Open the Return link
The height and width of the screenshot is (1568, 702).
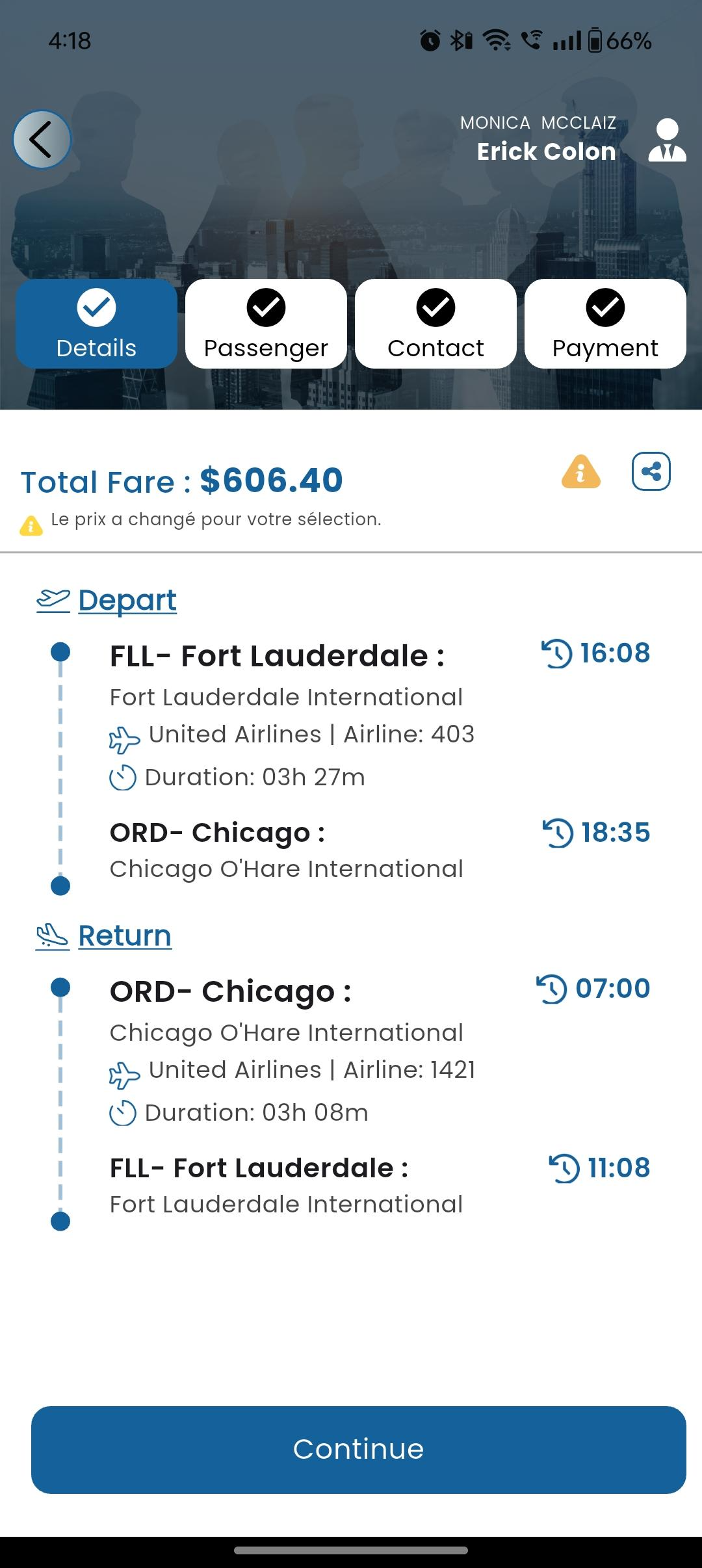[x=125, y=935]
